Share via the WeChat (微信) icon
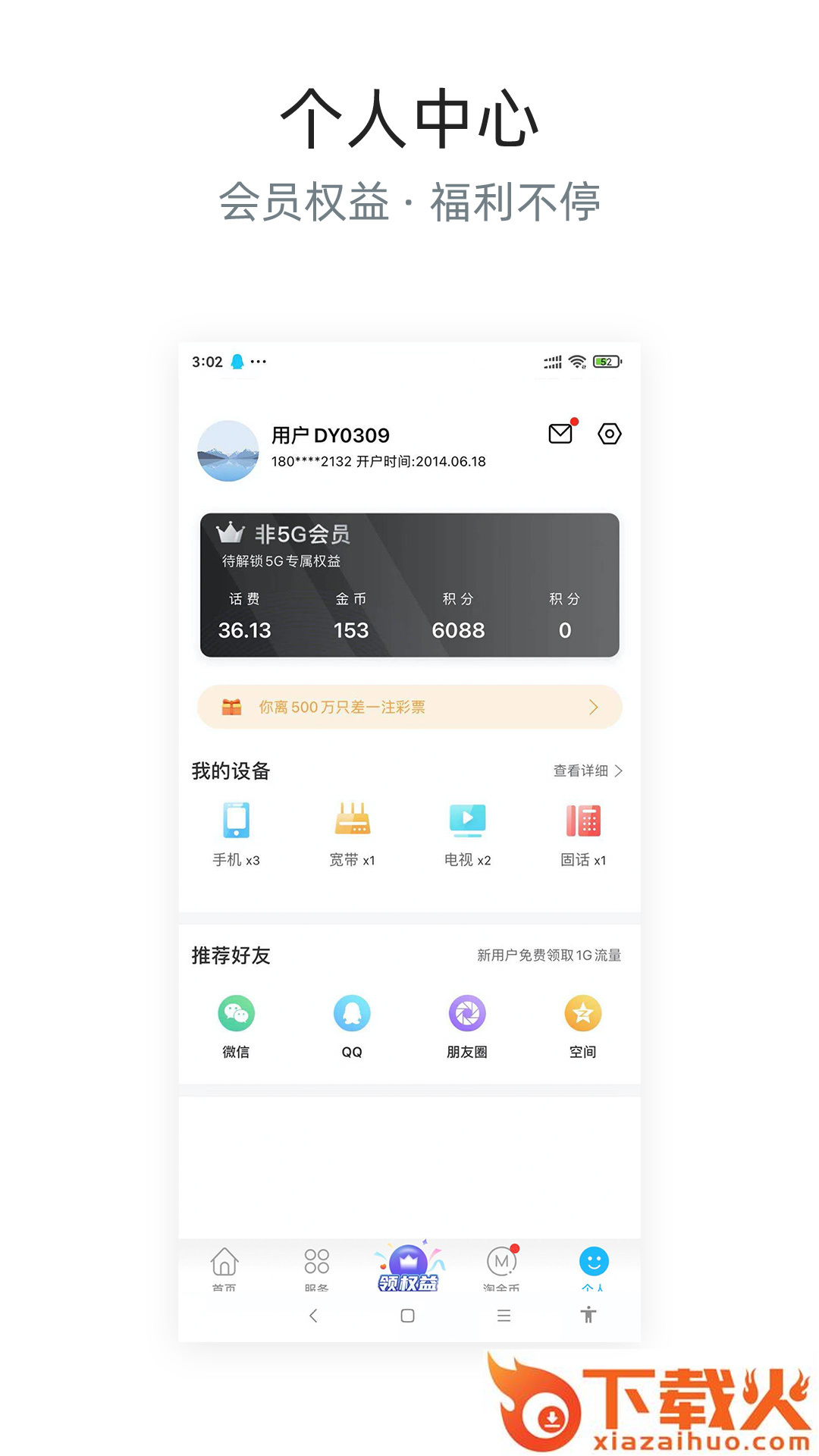The height and width of the screenshot is (1456, 819). 236,1014
